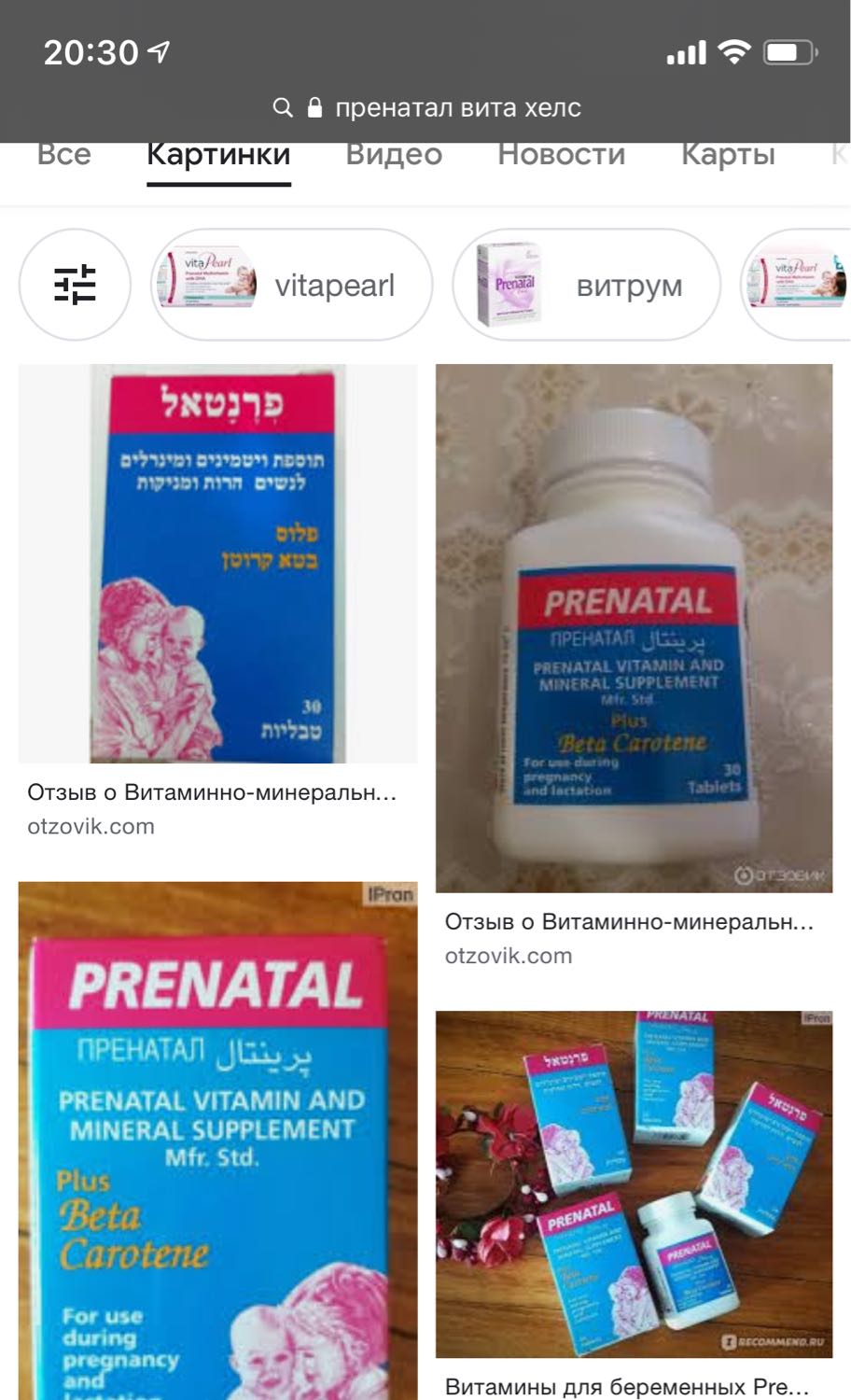Open the image of several Prenatal boxes on wood
This screenshot has width=851, height=1400.
click(634, 1184)
